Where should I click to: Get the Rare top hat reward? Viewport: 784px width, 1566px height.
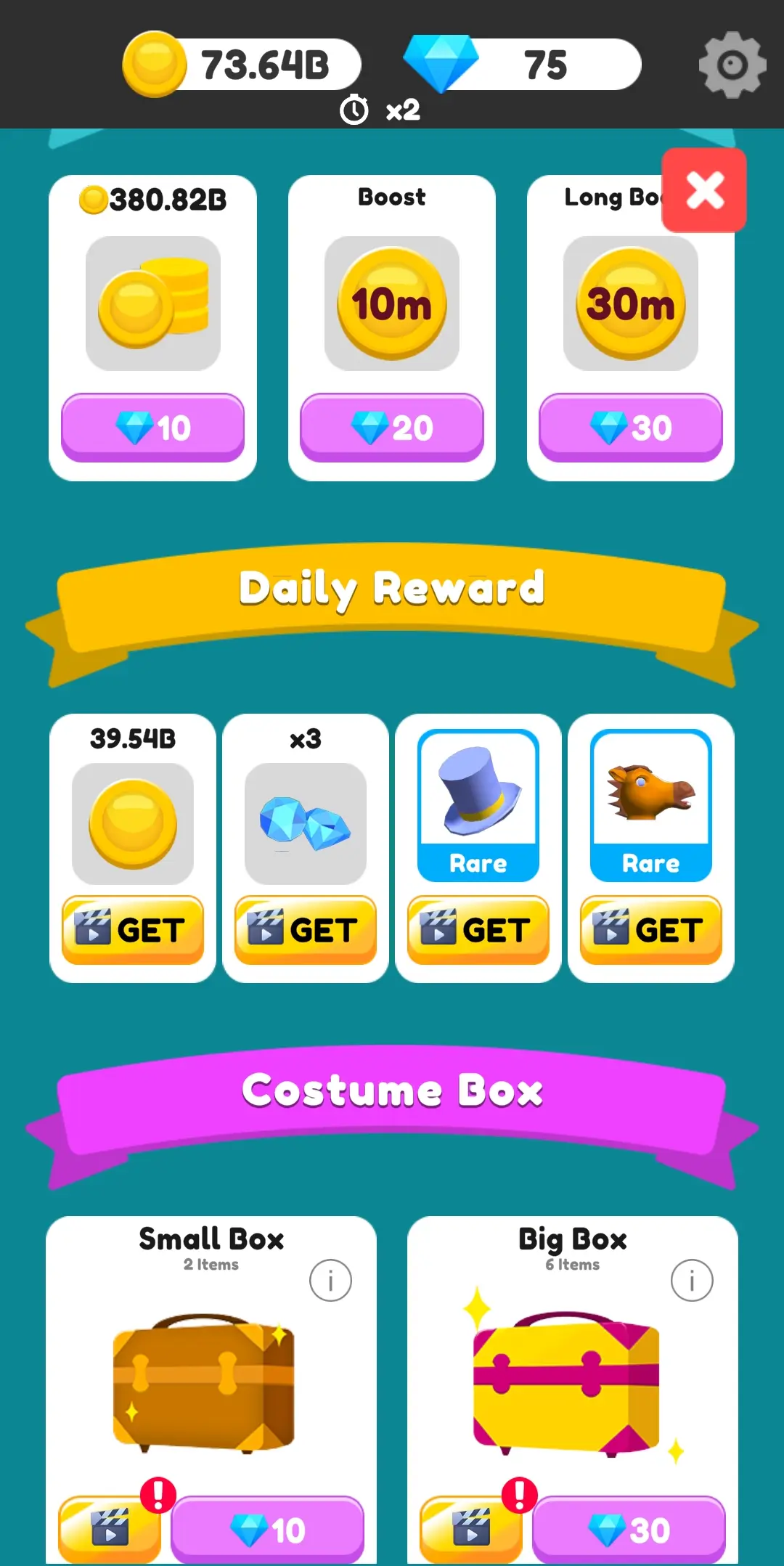pyautogui.click(x=478, y=930)
